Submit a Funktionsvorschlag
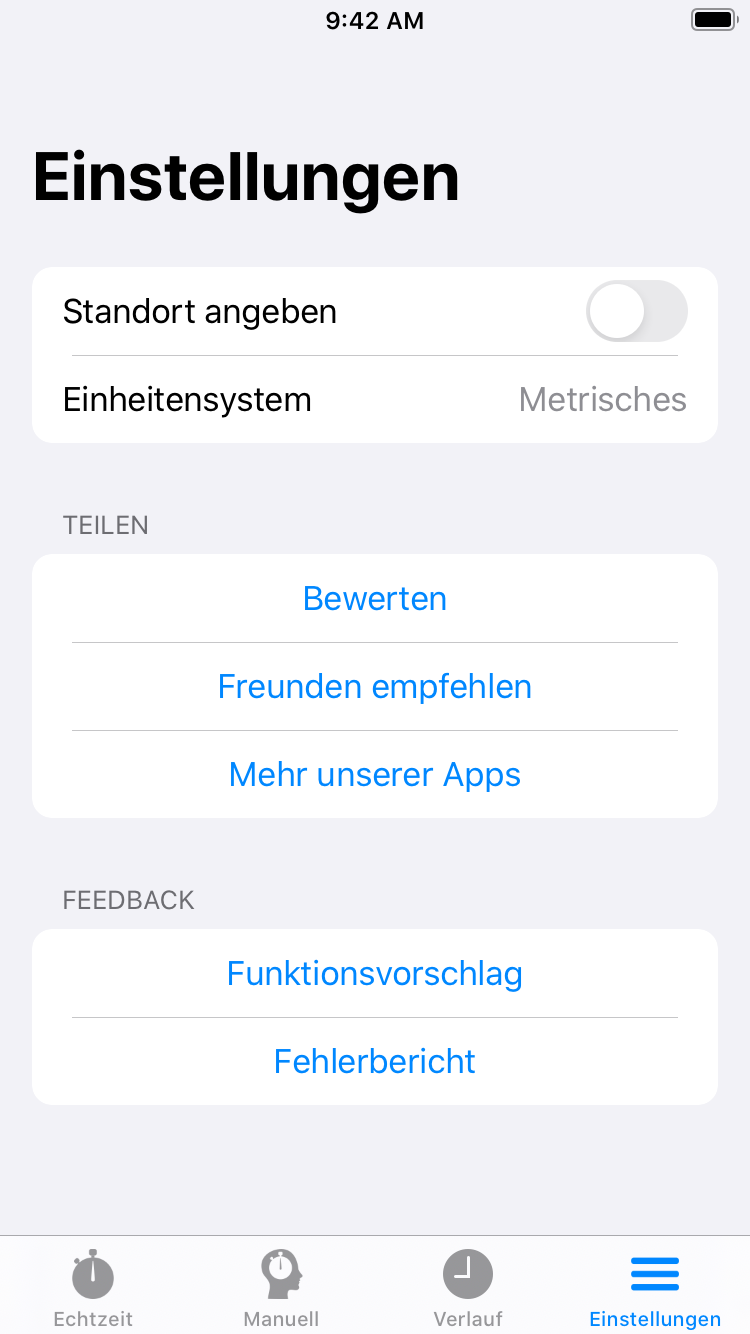Image resolution: width=750 pixels, height=1334 pixels. click(375, 973)
